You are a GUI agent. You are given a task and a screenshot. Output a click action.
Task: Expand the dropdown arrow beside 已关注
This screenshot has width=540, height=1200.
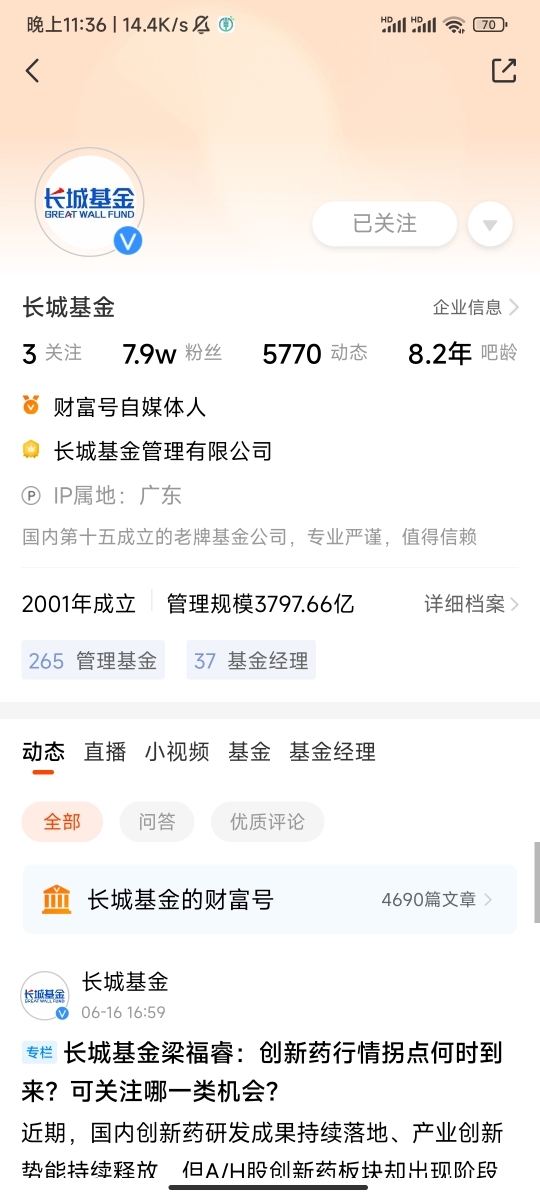490,225
